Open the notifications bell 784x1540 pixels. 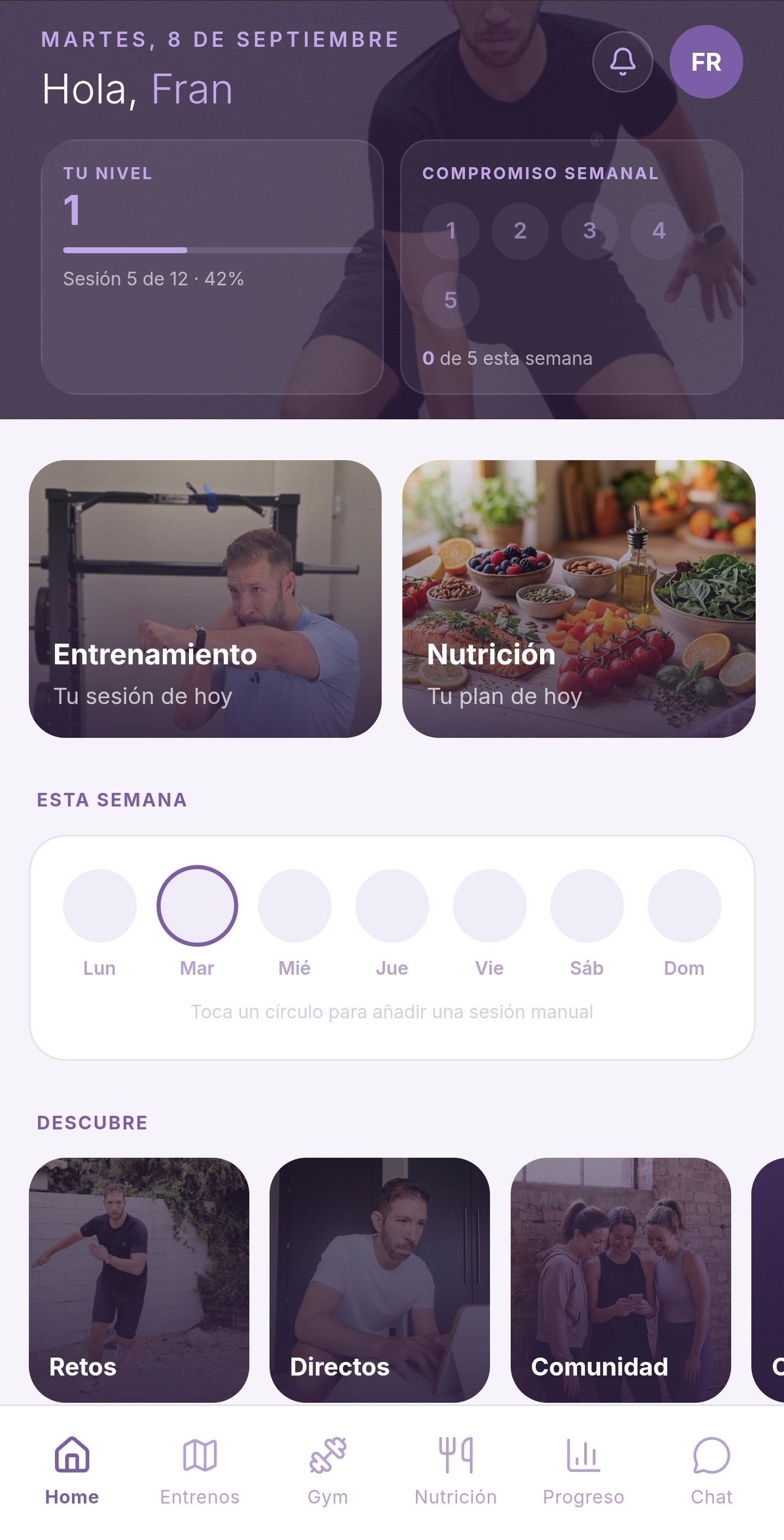click(x=622, y=62)
